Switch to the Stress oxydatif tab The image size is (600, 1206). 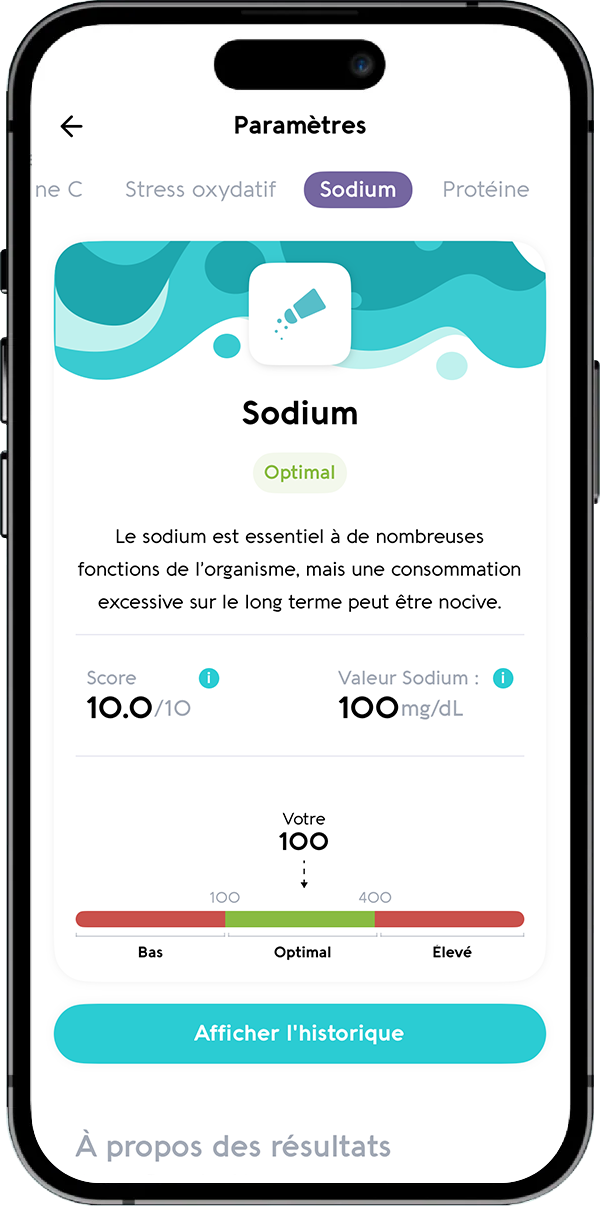200,189
